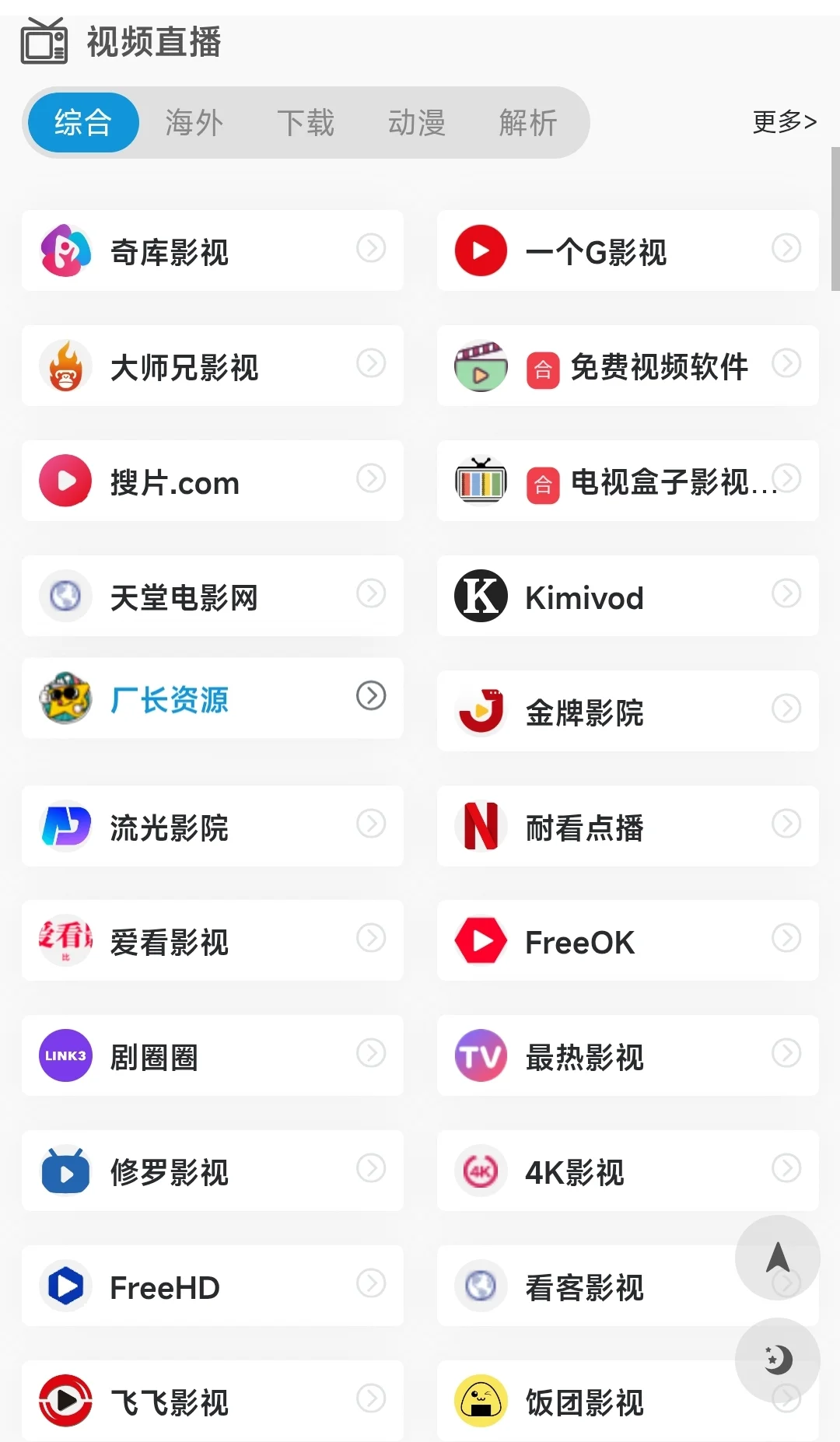This screenshot has height=1442, width=840.
Task: Open 金牌影院
Action: pyautogui.click(x=628, y=711)
